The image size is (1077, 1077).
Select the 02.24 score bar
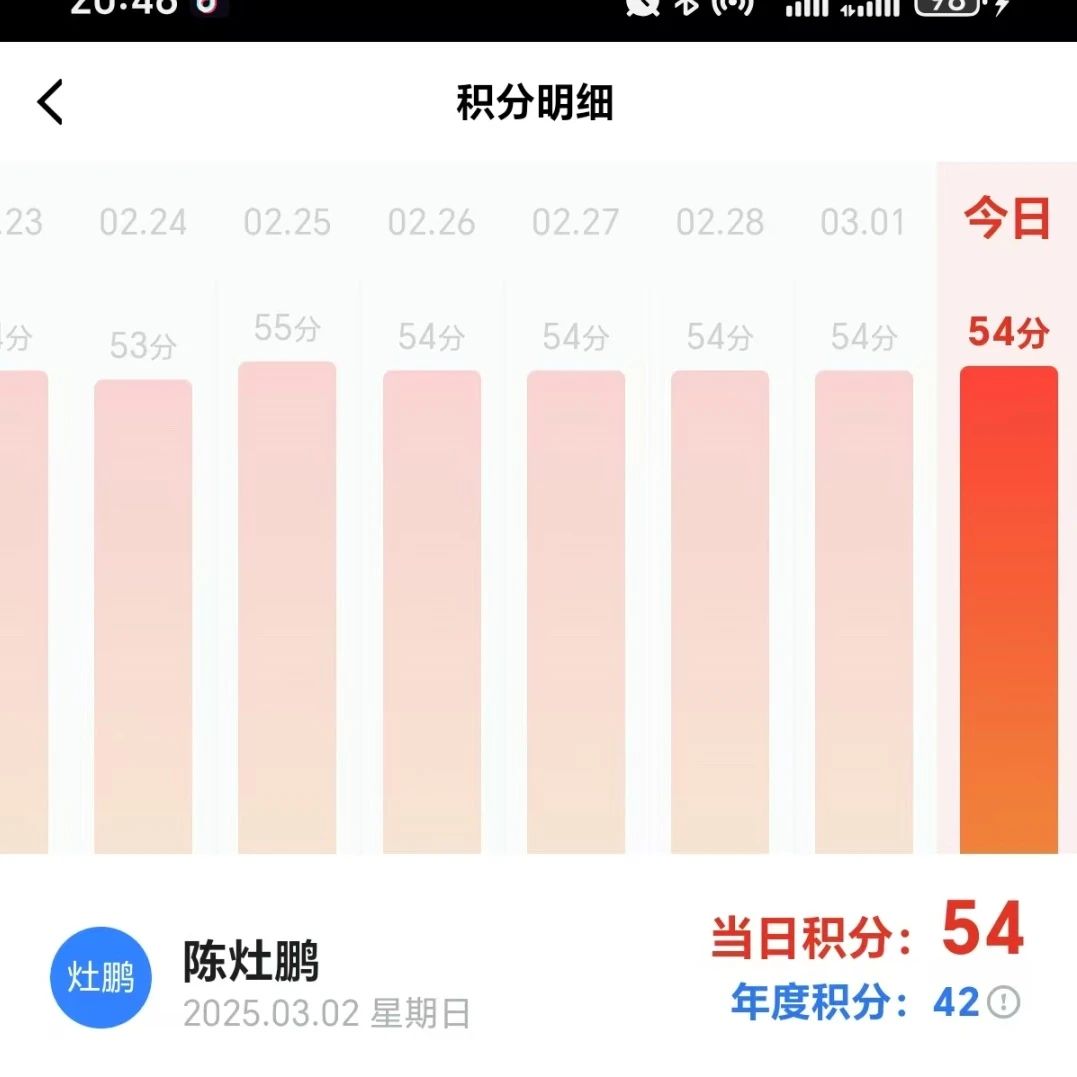143,615
